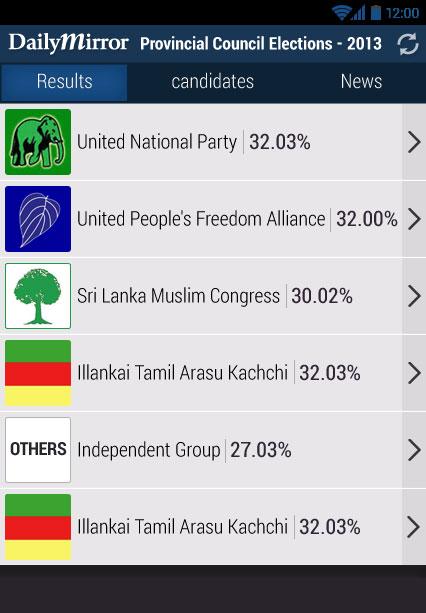View United People's Freedom Alliance details
Image resolution: width=426 pixels, height=613 pixels.
(213, 219)
